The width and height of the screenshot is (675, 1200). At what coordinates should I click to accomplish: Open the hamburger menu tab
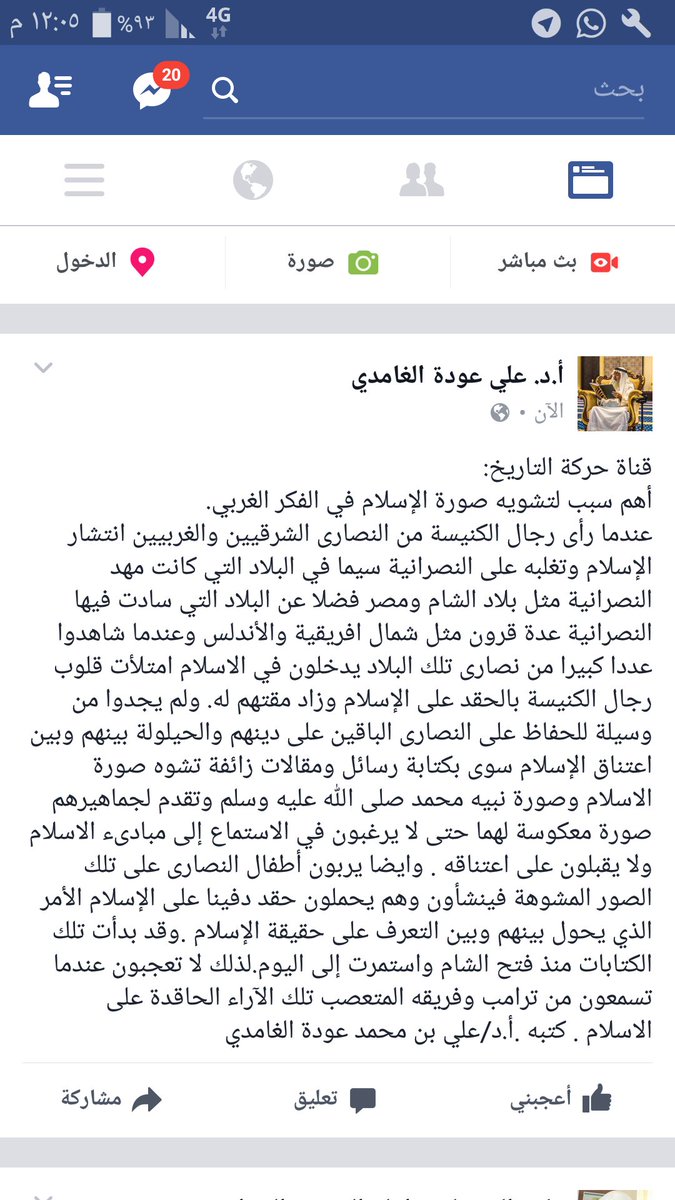pyautogui.click(x=84, y=181)
